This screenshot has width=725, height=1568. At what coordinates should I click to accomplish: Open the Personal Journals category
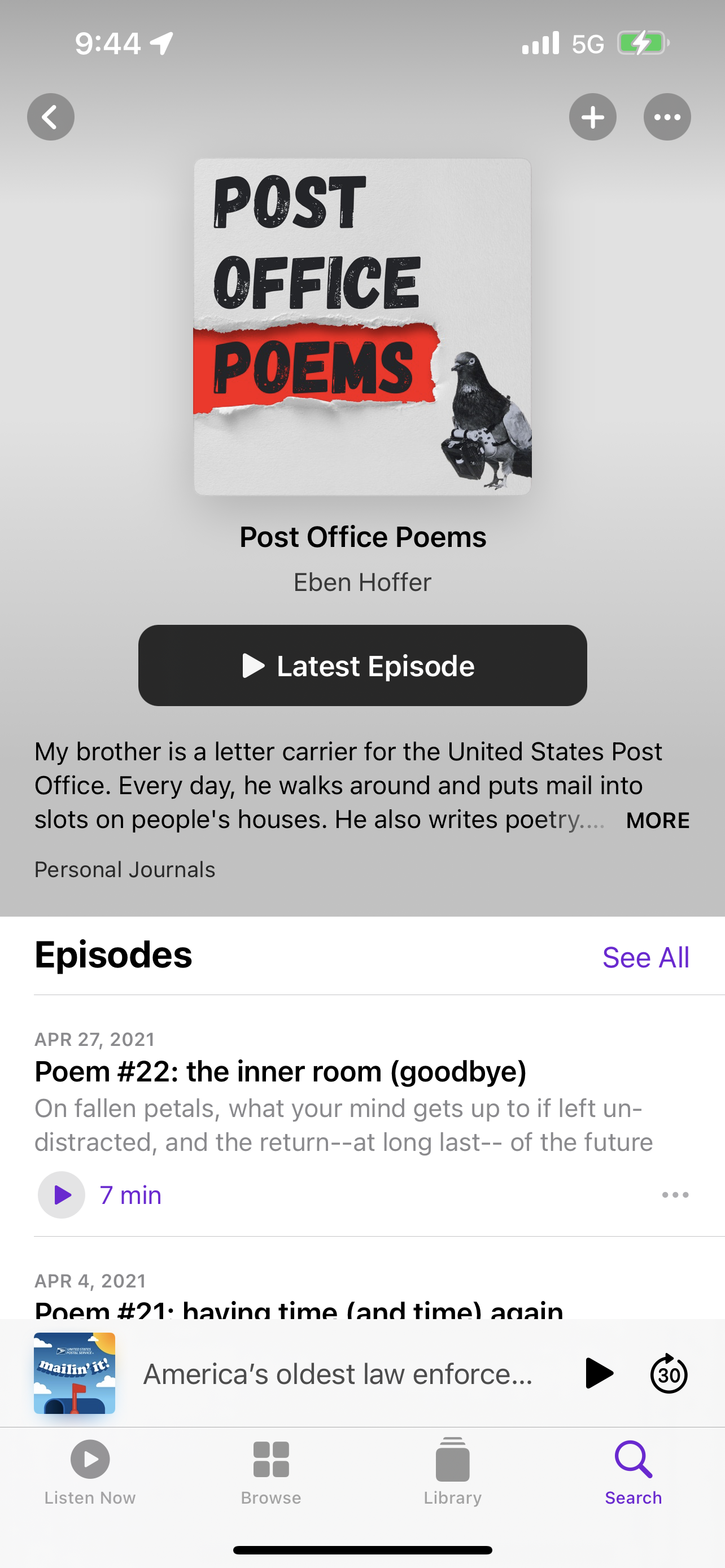coord(124,869)
